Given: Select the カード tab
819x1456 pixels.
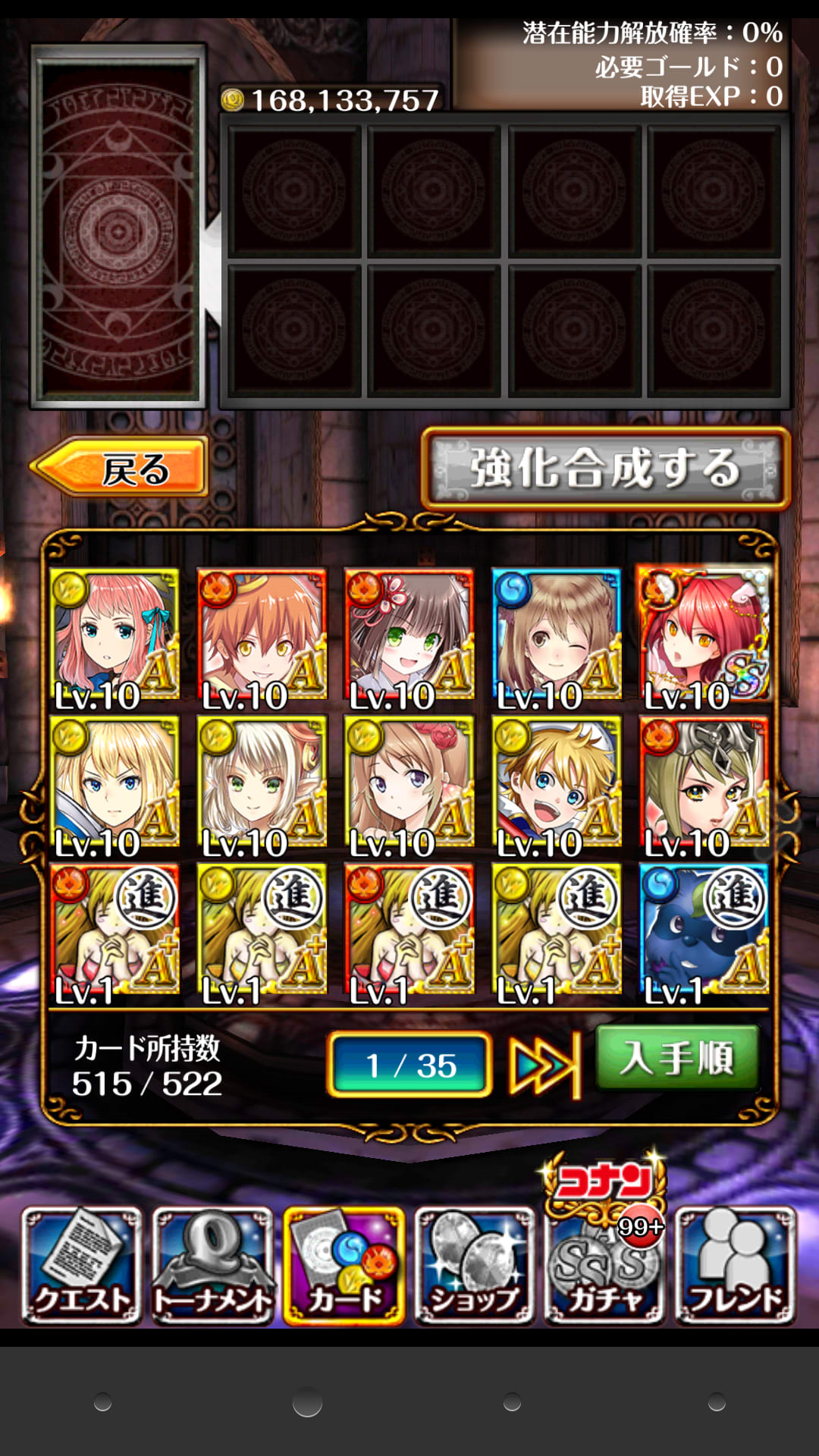Looking at the screenshot, I should [x=344, y=1266].
